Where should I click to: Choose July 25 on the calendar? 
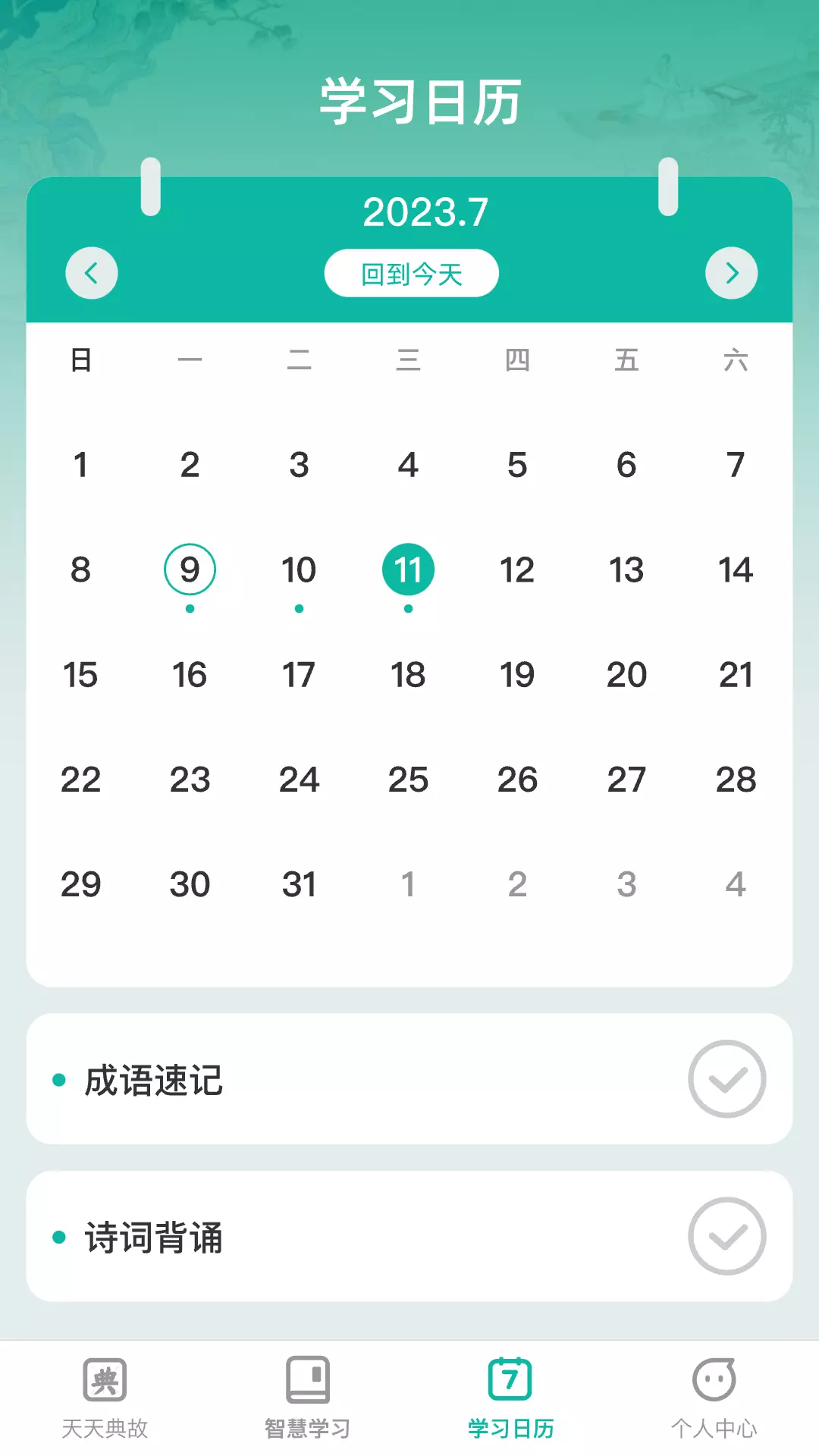tap(408, 780)
